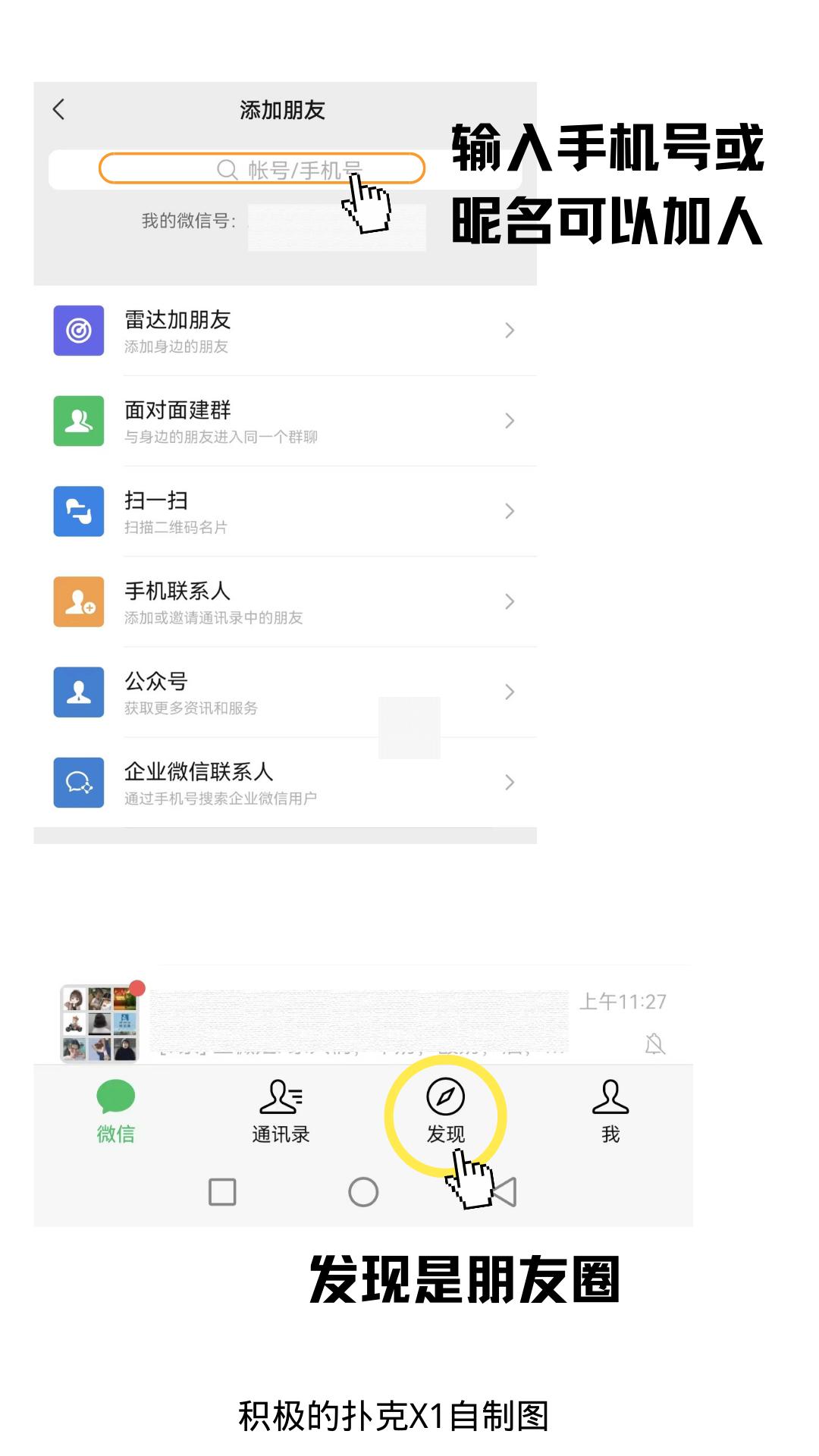
Task: Expand the 扫一扫 row chevron
Action: 509,511
